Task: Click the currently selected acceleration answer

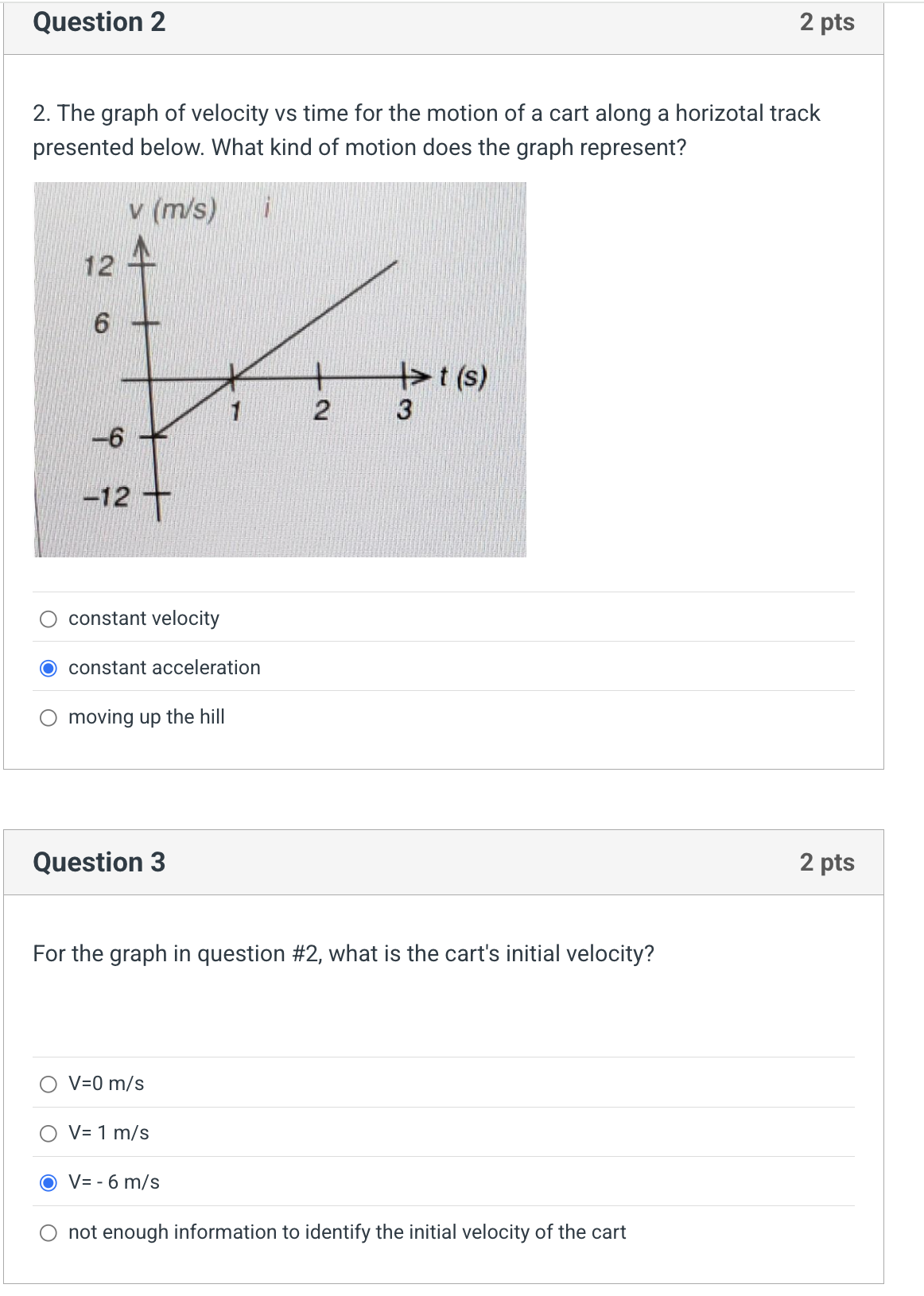Action: [x=163, y=668]
